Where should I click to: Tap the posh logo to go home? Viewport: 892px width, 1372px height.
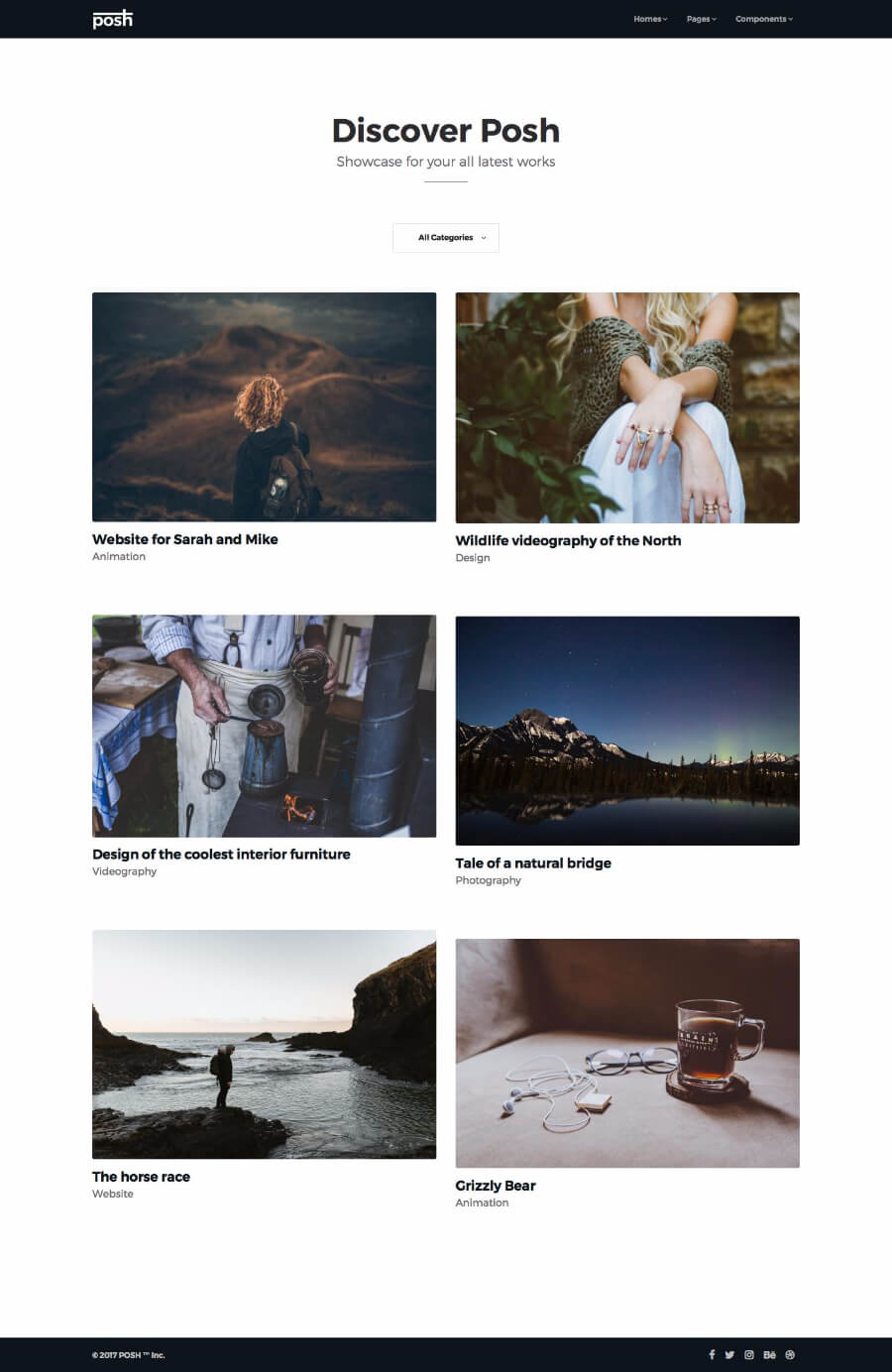tap(112, 19)
